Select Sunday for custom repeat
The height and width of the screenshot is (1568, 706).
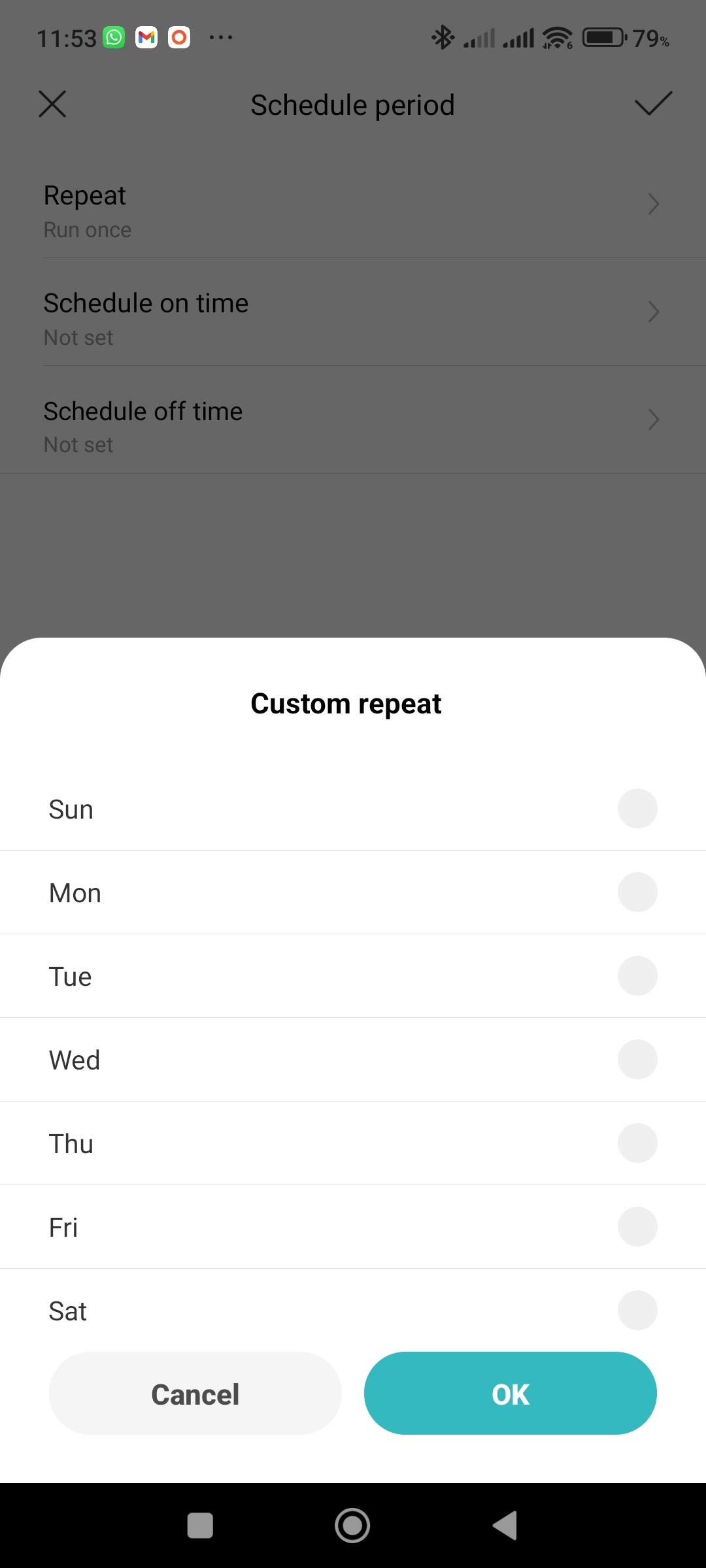point(637,809)
